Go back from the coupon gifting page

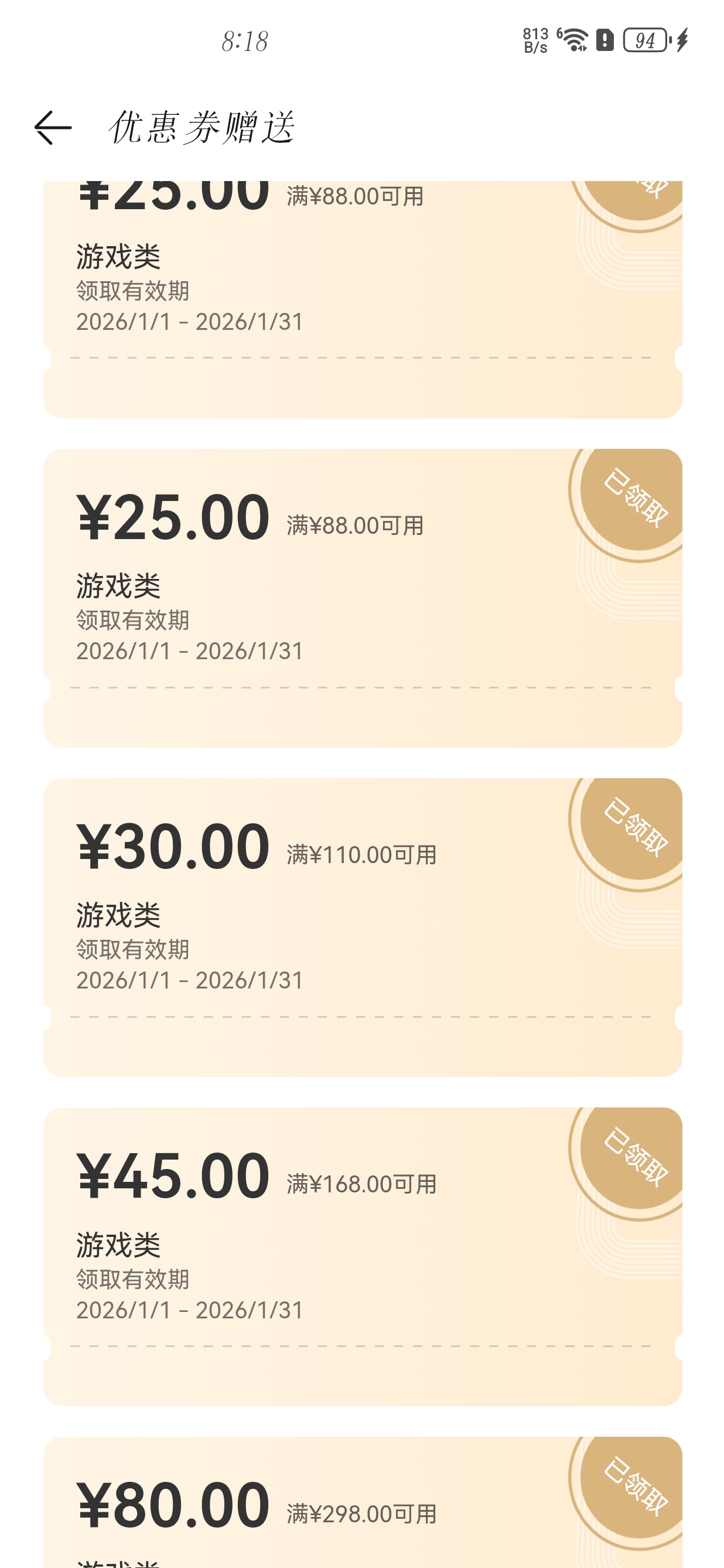tap(53, 128)
